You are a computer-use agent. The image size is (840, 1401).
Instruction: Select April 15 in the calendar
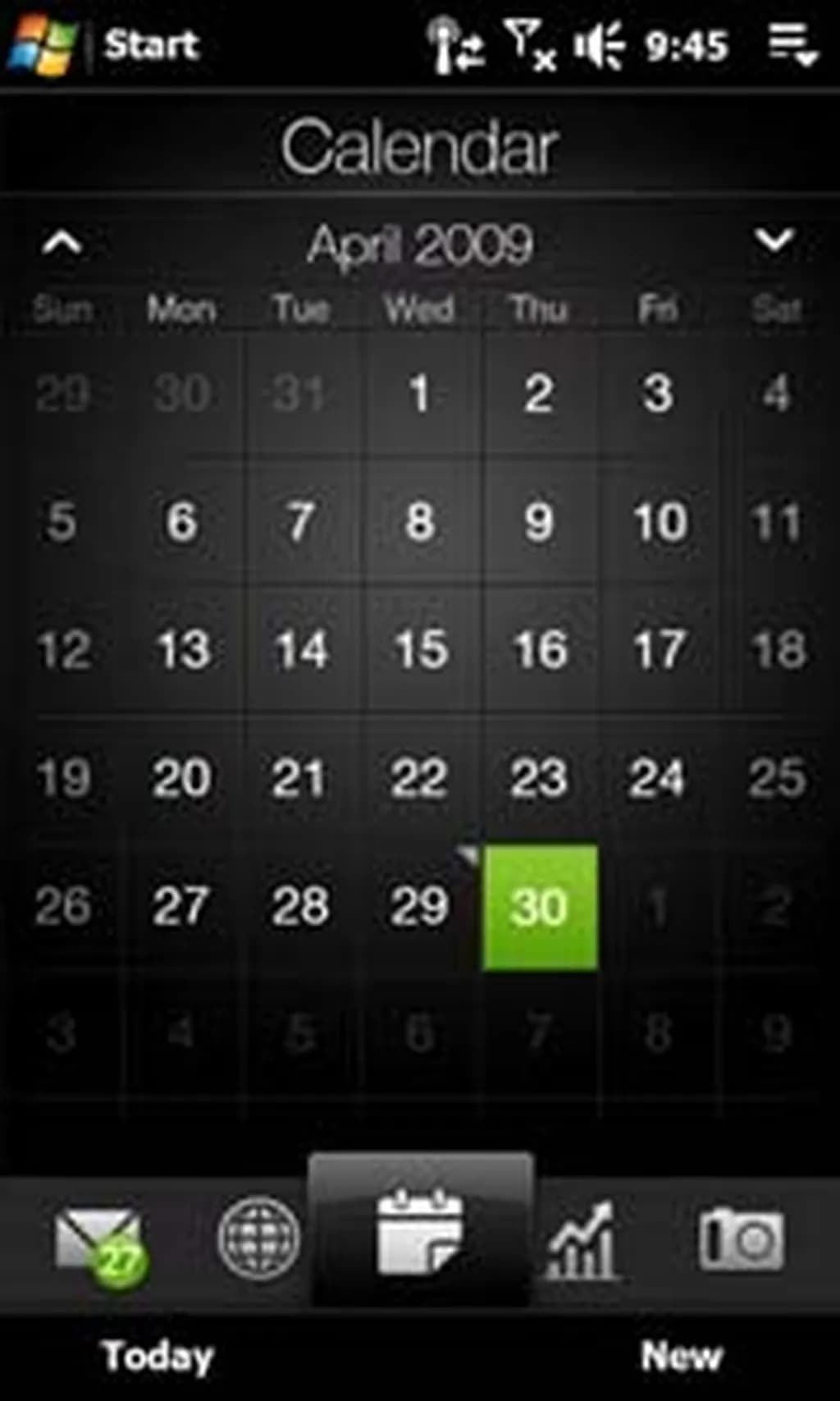click(x=421, y=650)
